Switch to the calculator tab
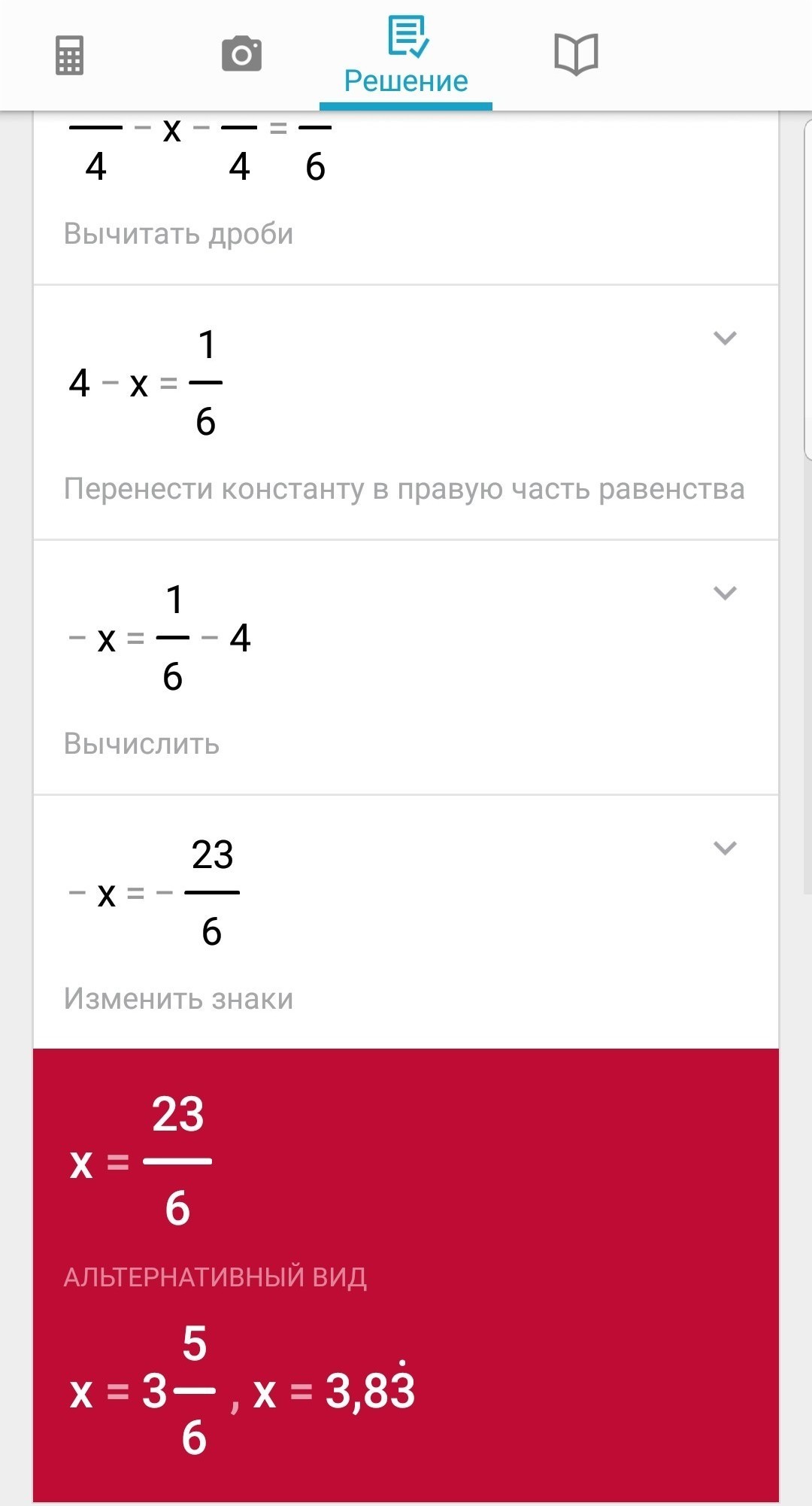Screen dimensions: 812x1506 coord(69,56)
